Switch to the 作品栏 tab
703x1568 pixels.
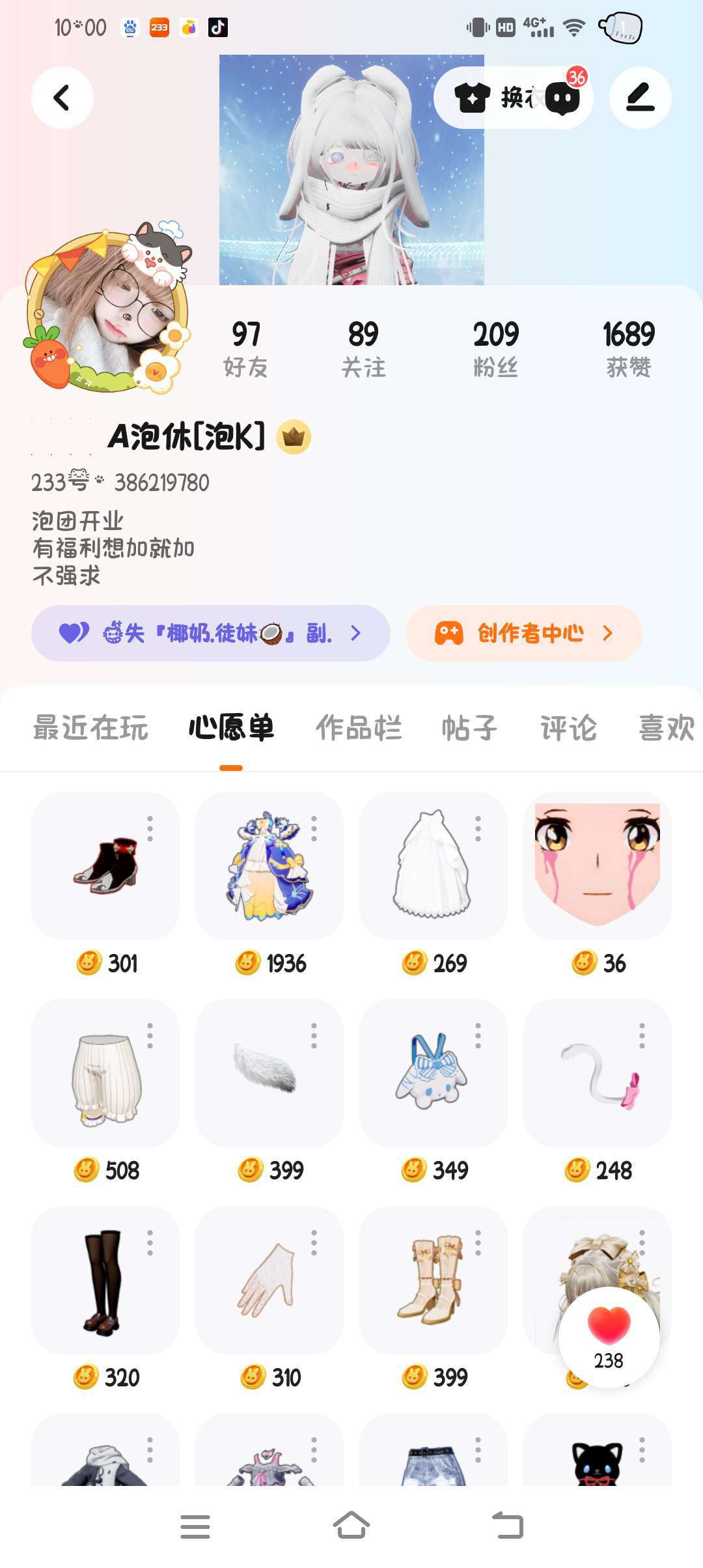tap(359, 728)
